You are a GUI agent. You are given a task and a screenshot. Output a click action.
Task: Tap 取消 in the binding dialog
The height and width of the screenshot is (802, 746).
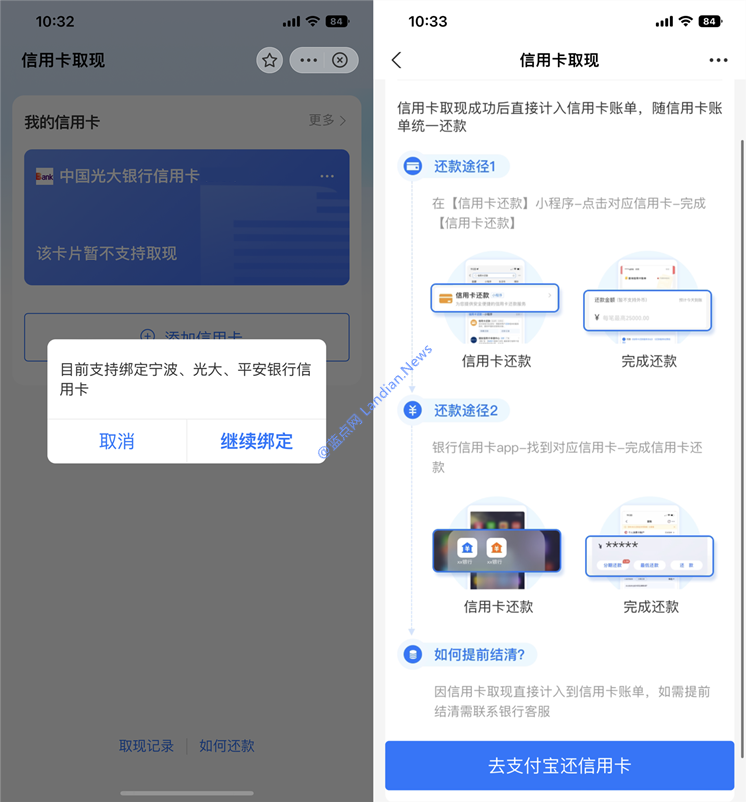pos(117,441)
